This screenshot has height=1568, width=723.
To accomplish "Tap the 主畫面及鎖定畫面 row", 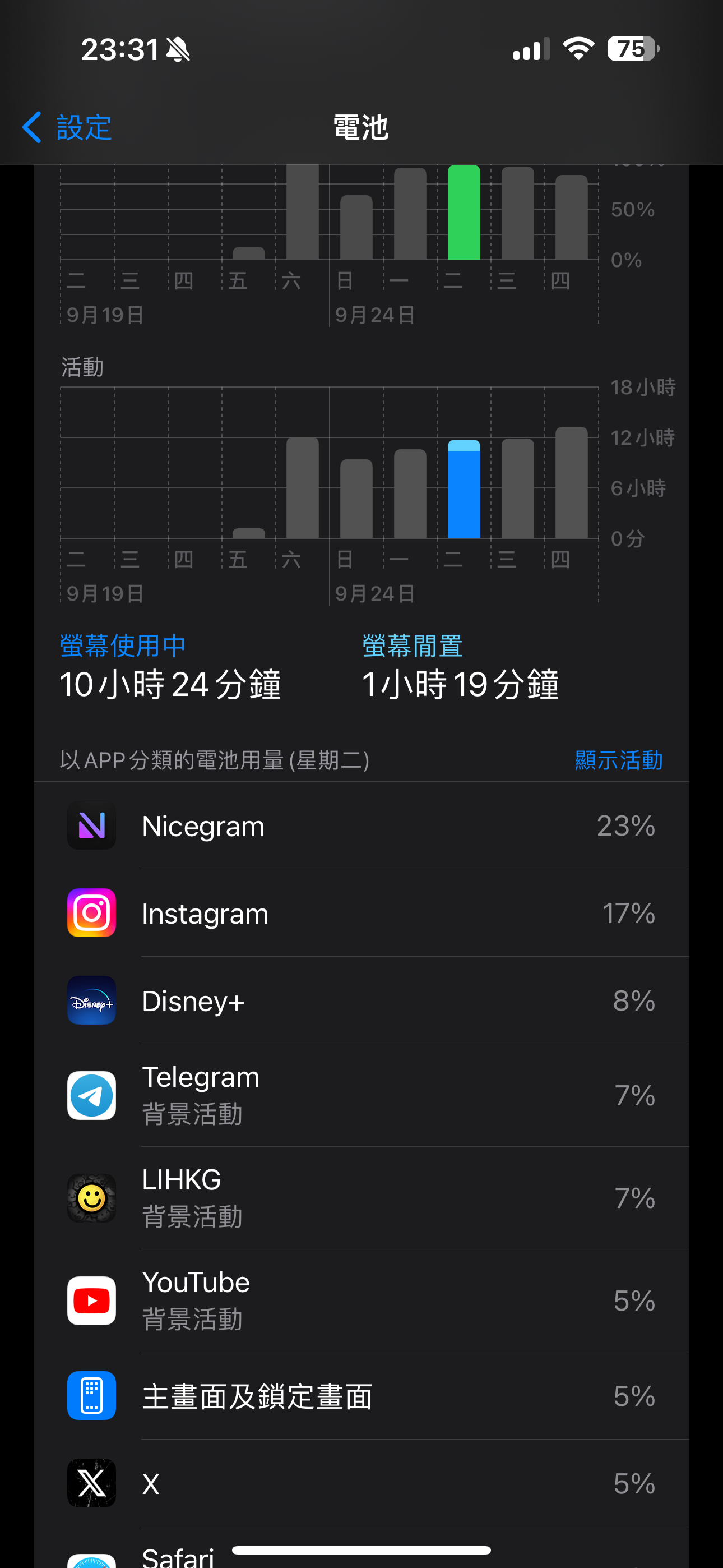I will coord(361,1396).
